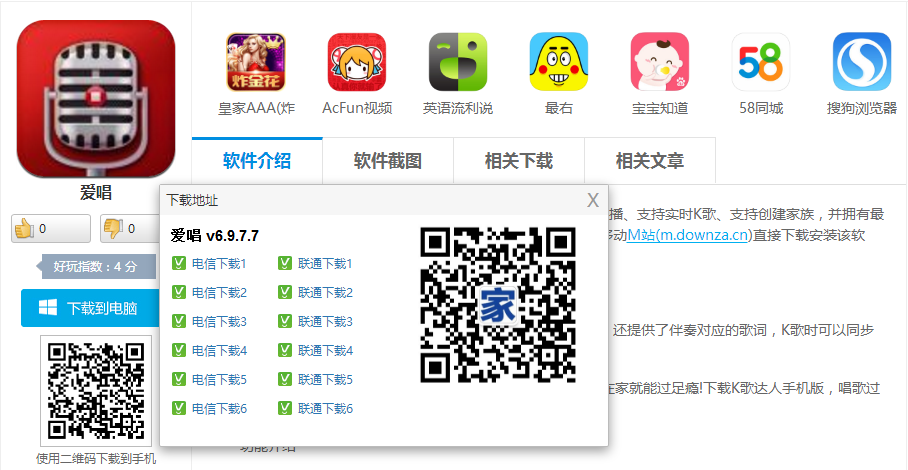Open the 宝宝知道 app icon
The height and width of the screenshot is (470, 908).
pyautogui.click(x=660, y=63)
